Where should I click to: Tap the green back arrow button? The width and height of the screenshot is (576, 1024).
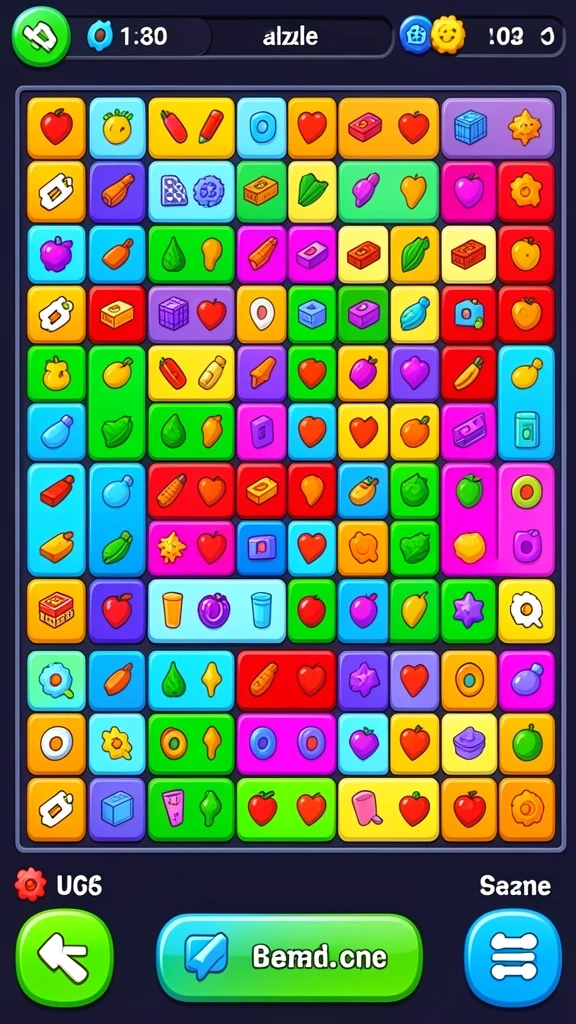tap(64, 957)
